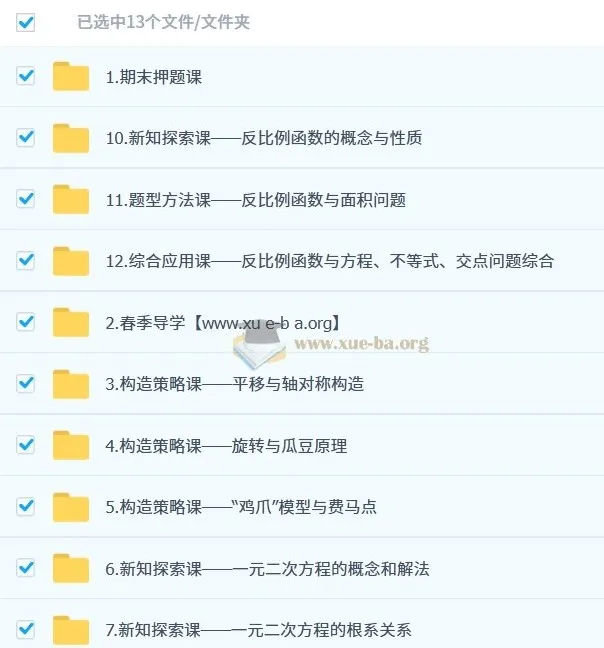Untick the checkbox beside 10.新知探索课
The height and width of the screenshot is (648, 604).
pos(26,137)
